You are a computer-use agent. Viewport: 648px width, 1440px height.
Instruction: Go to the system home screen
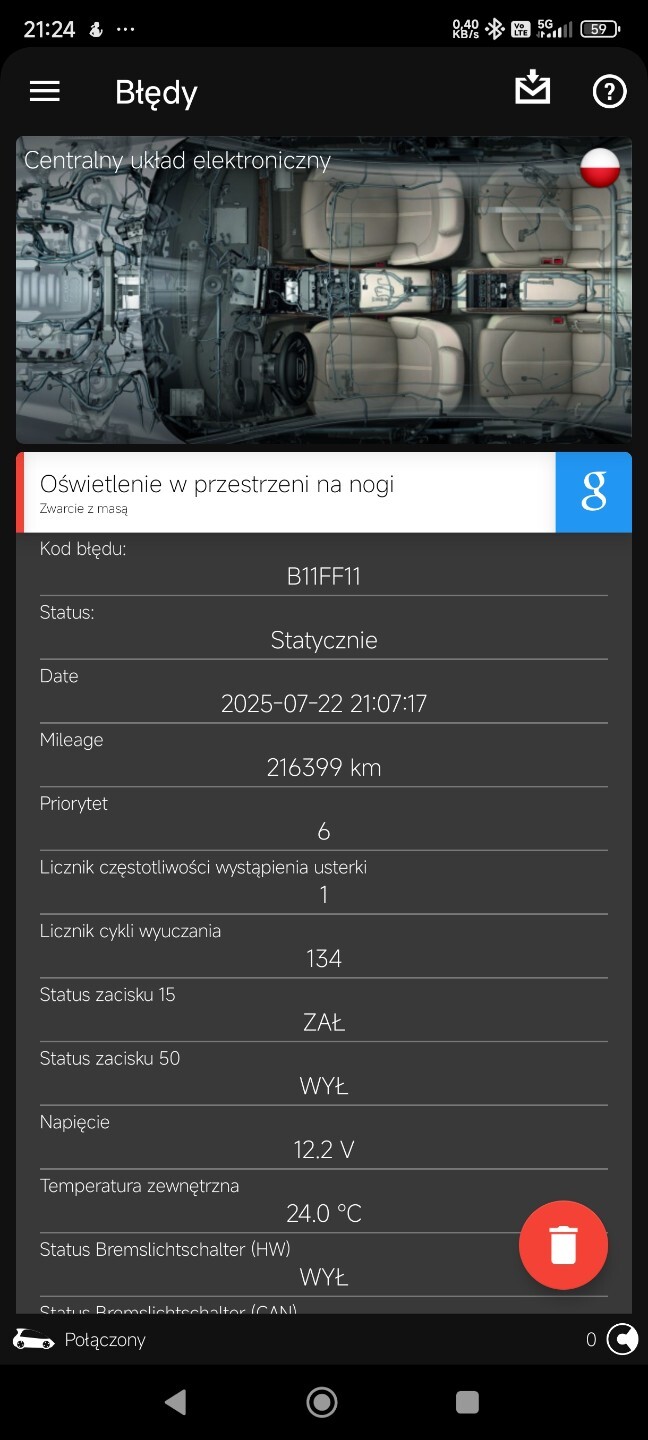pyautogui.click(x=322, y=1402)
